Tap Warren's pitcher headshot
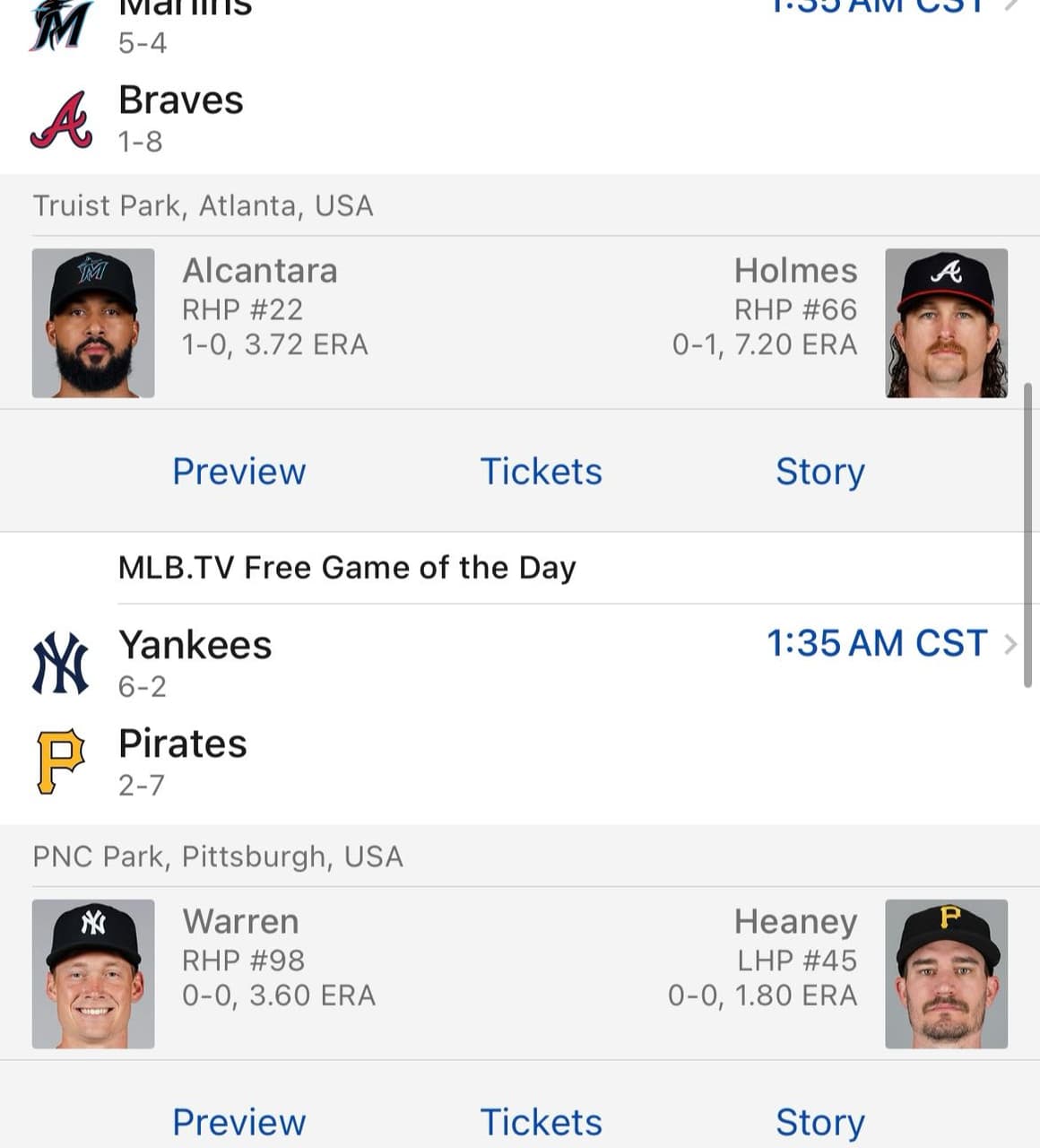 pyautogui.click(x=93, y=973)
